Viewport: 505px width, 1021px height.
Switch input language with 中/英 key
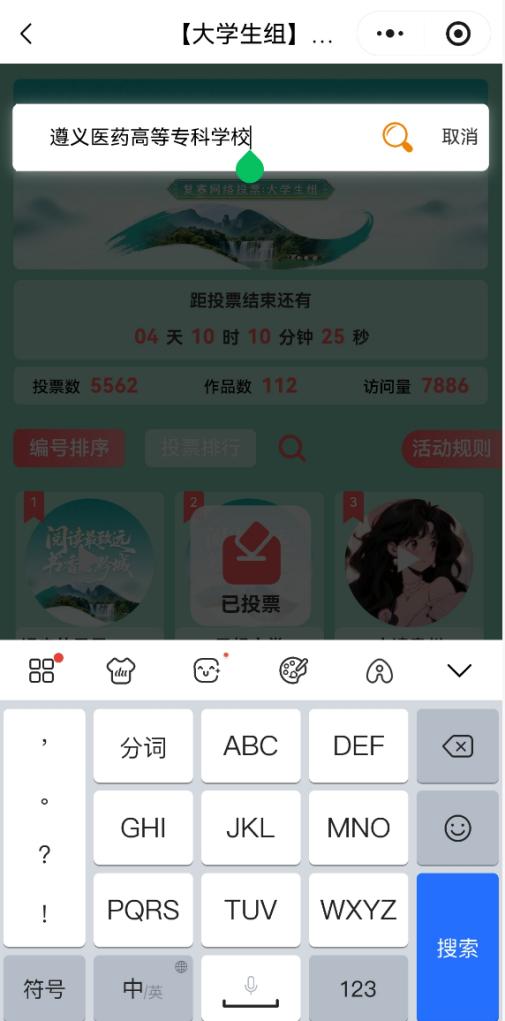[143, 989]
